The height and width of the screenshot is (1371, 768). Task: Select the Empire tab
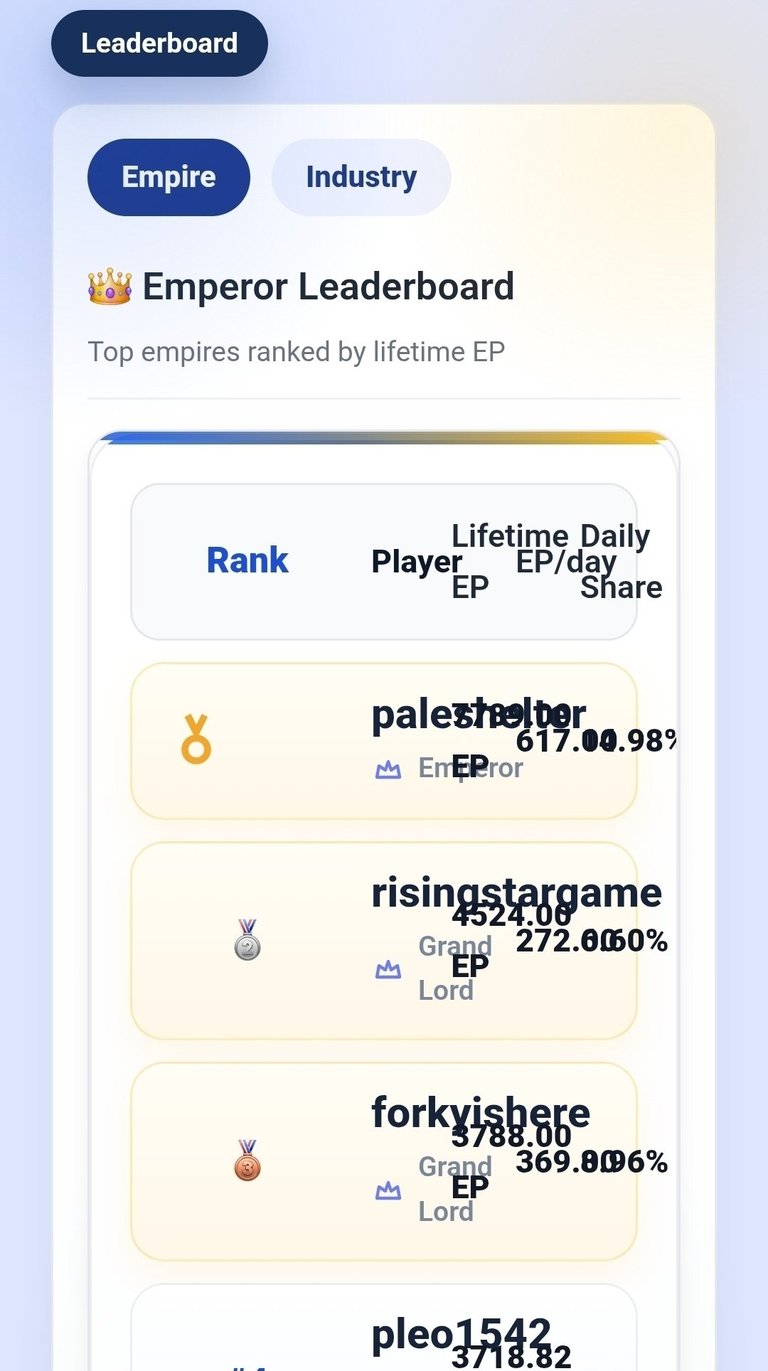click(169, 177)
